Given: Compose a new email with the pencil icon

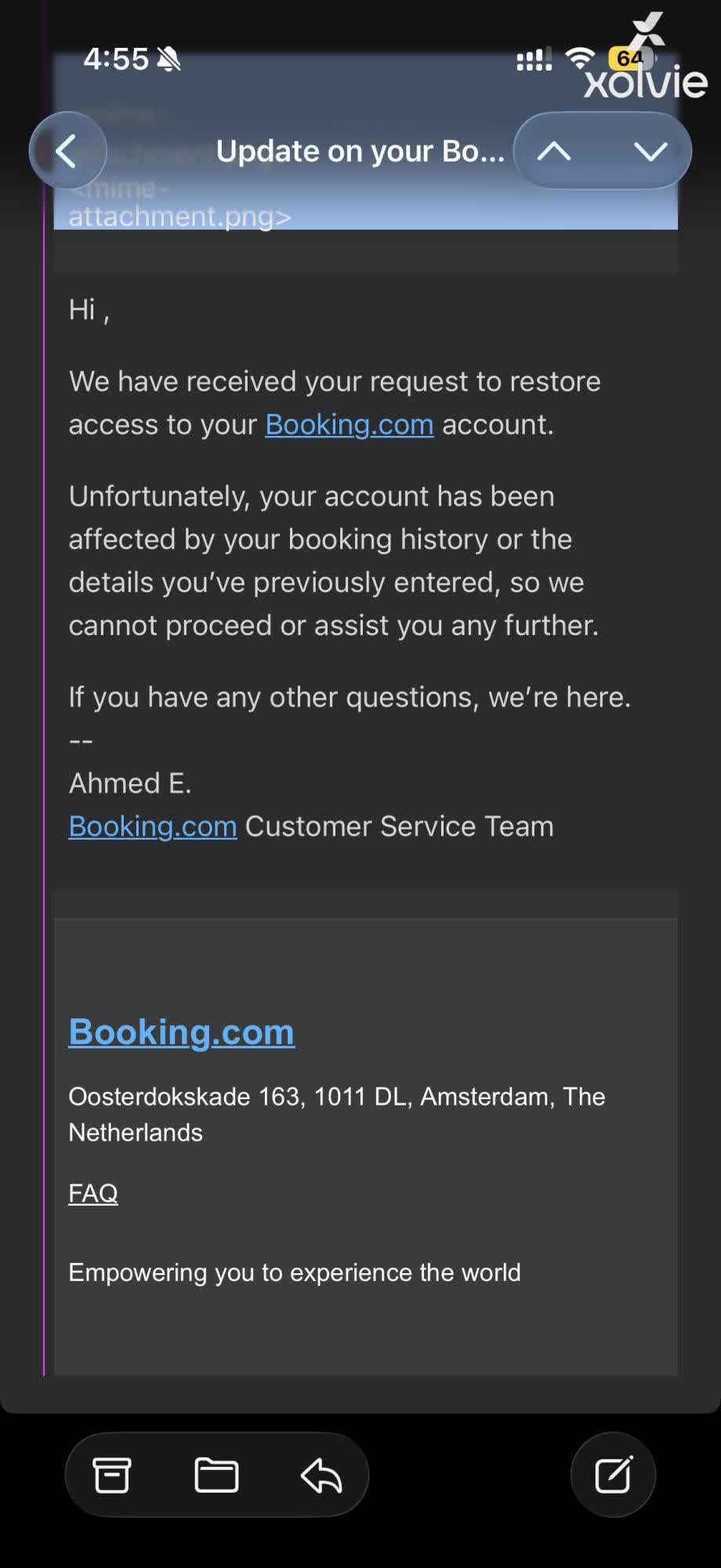Looking at the screenshot, I should point(613,1474).
